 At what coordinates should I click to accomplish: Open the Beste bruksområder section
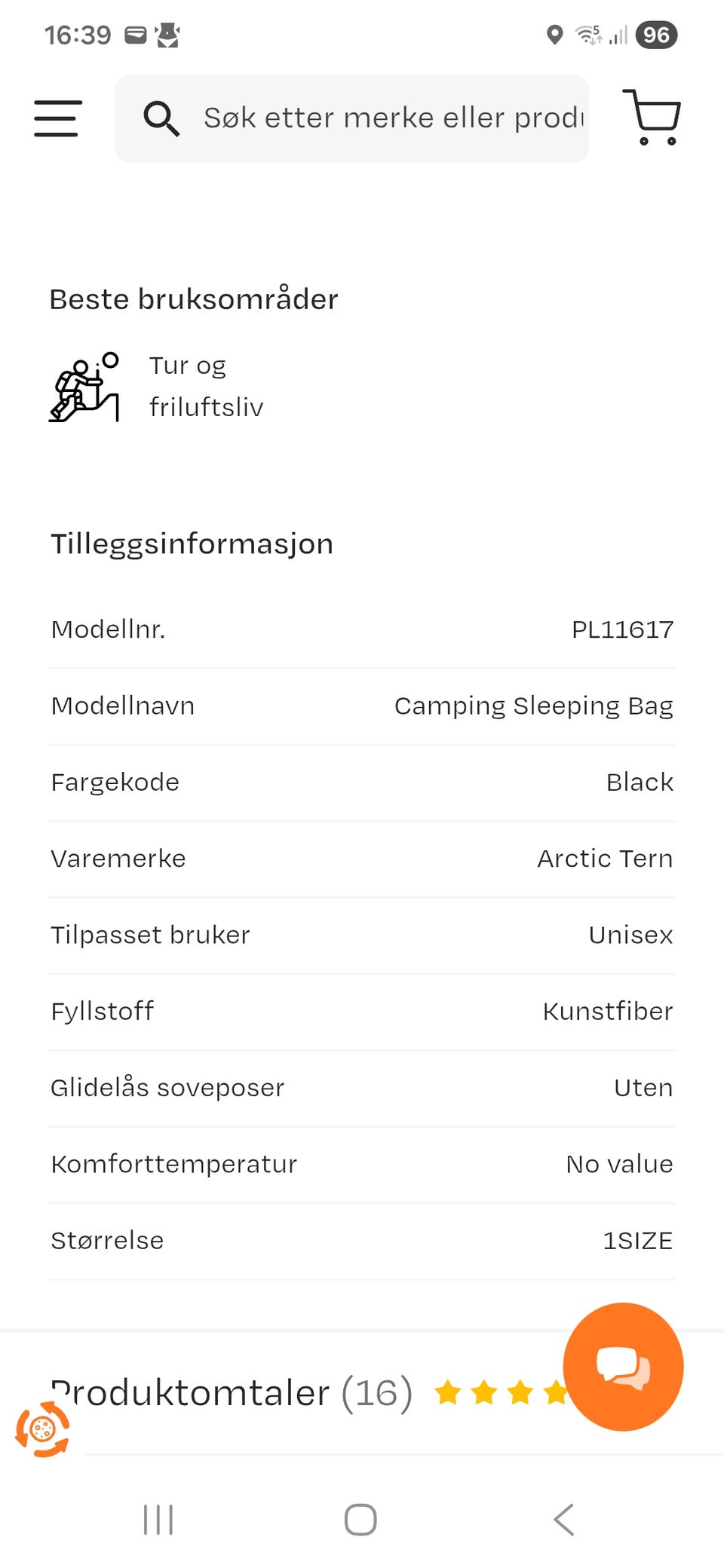coord(193,299)
